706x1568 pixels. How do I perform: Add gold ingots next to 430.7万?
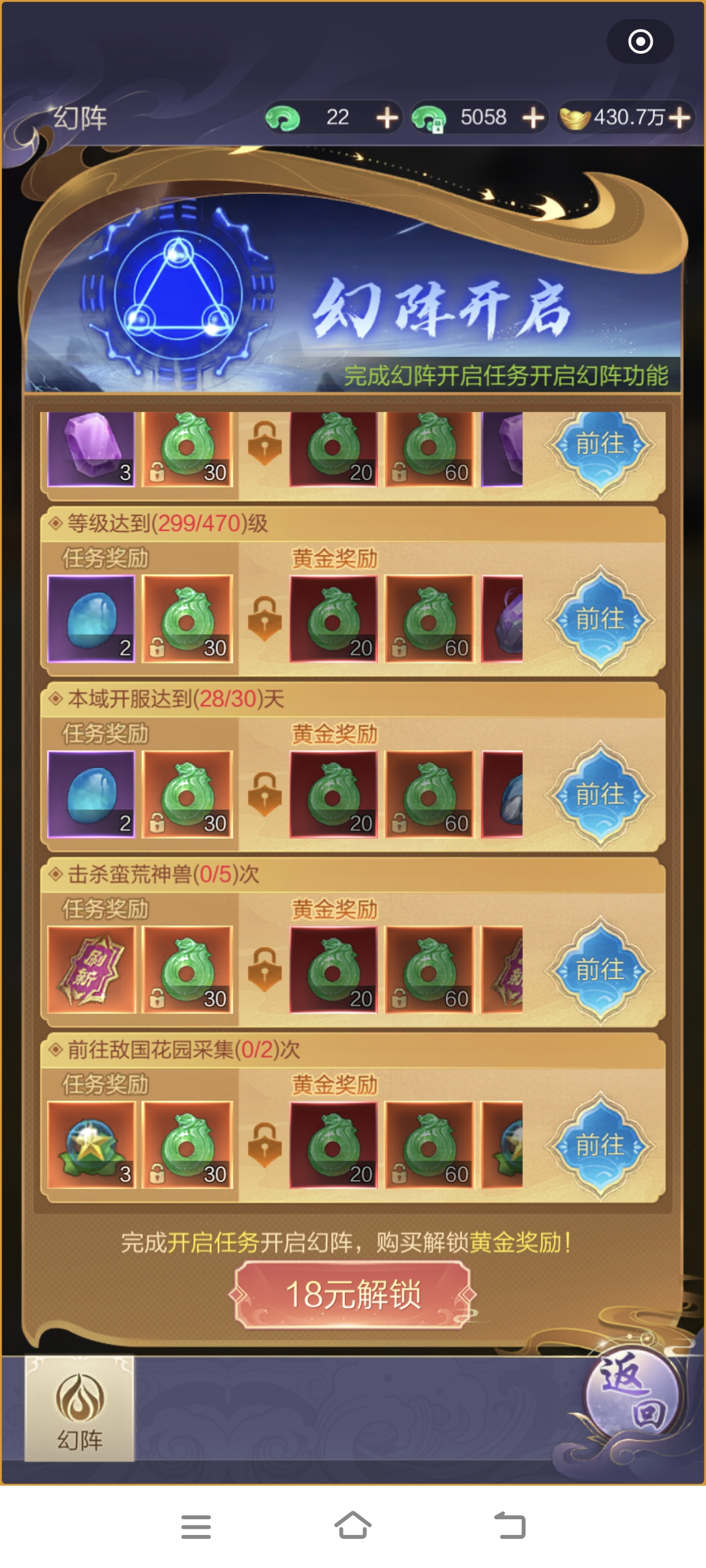679,118
